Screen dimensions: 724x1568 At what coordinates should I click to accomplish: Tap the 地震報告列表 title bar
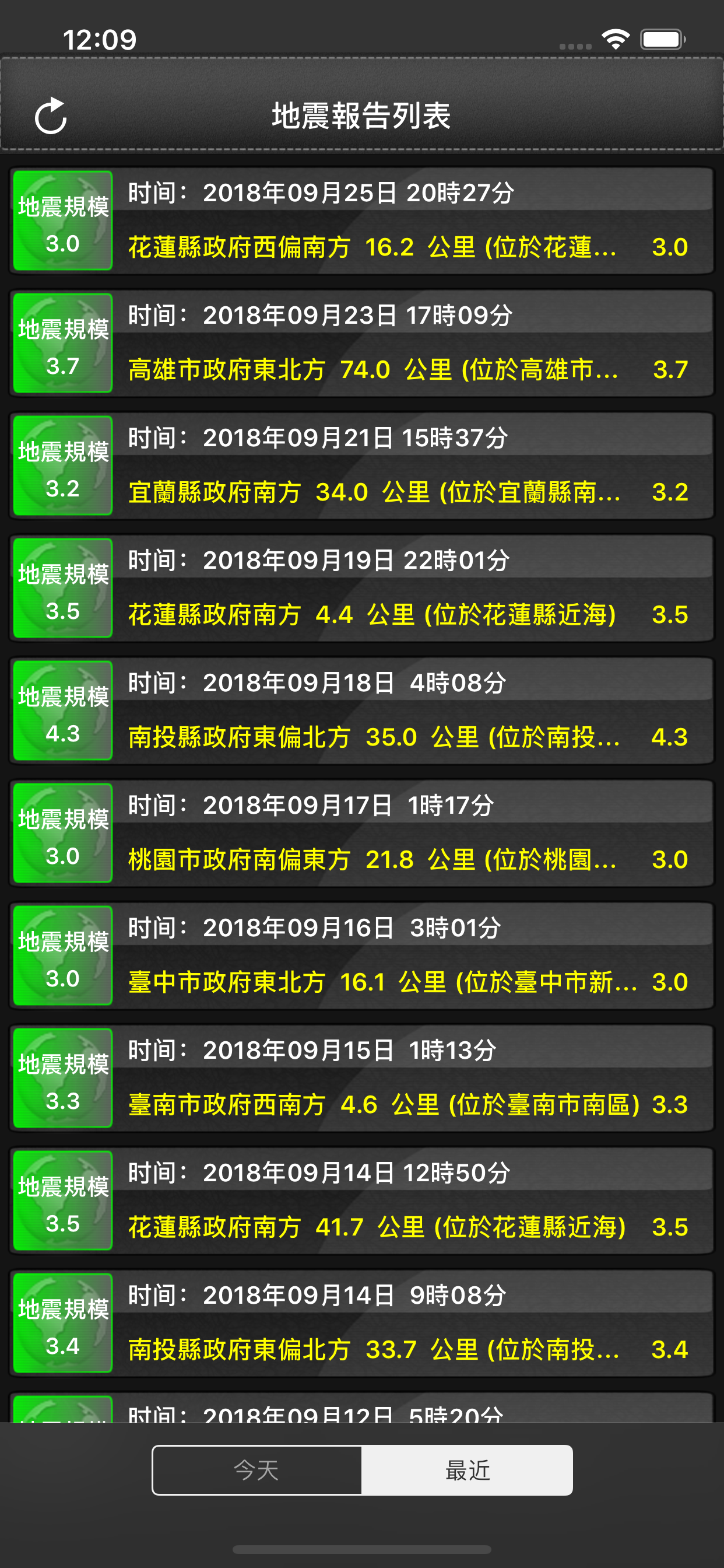pos(361,116)
